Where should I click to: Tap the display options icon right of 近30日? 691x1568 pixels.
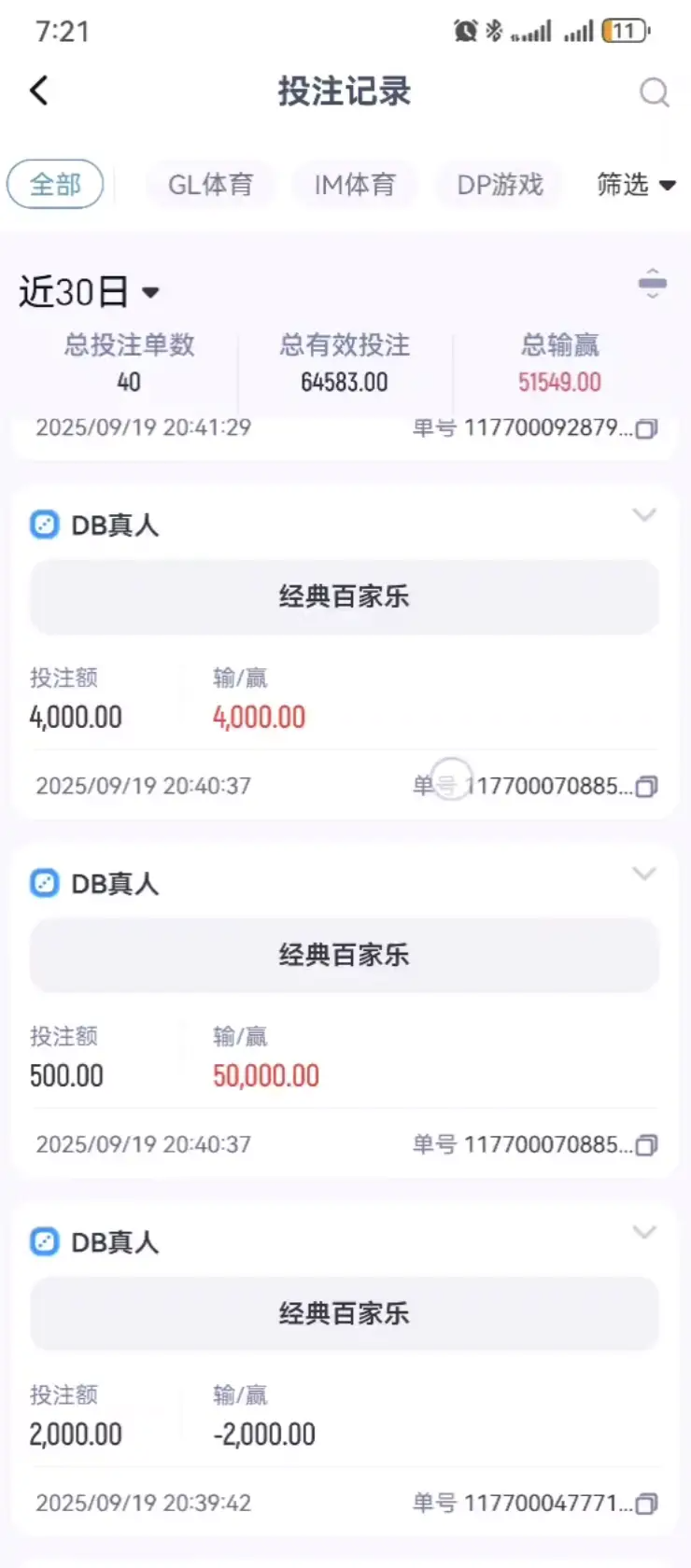click(x=652, y=283)
